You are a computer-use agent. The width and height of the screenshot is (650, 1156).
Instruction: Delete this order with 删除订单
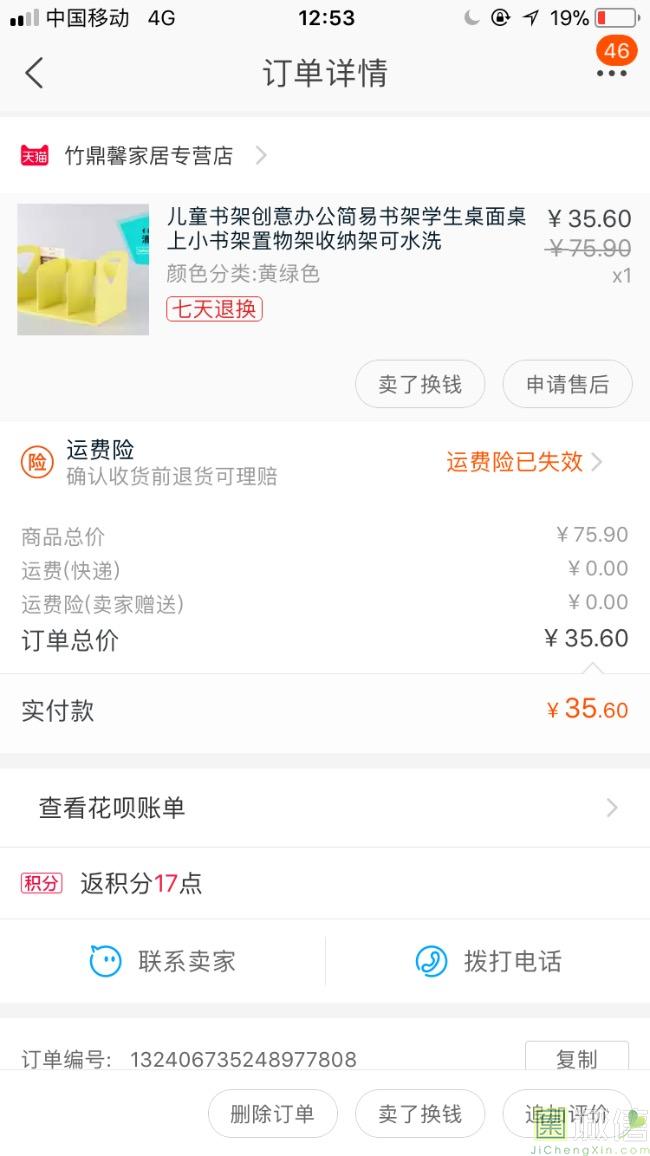(272, 1114)
